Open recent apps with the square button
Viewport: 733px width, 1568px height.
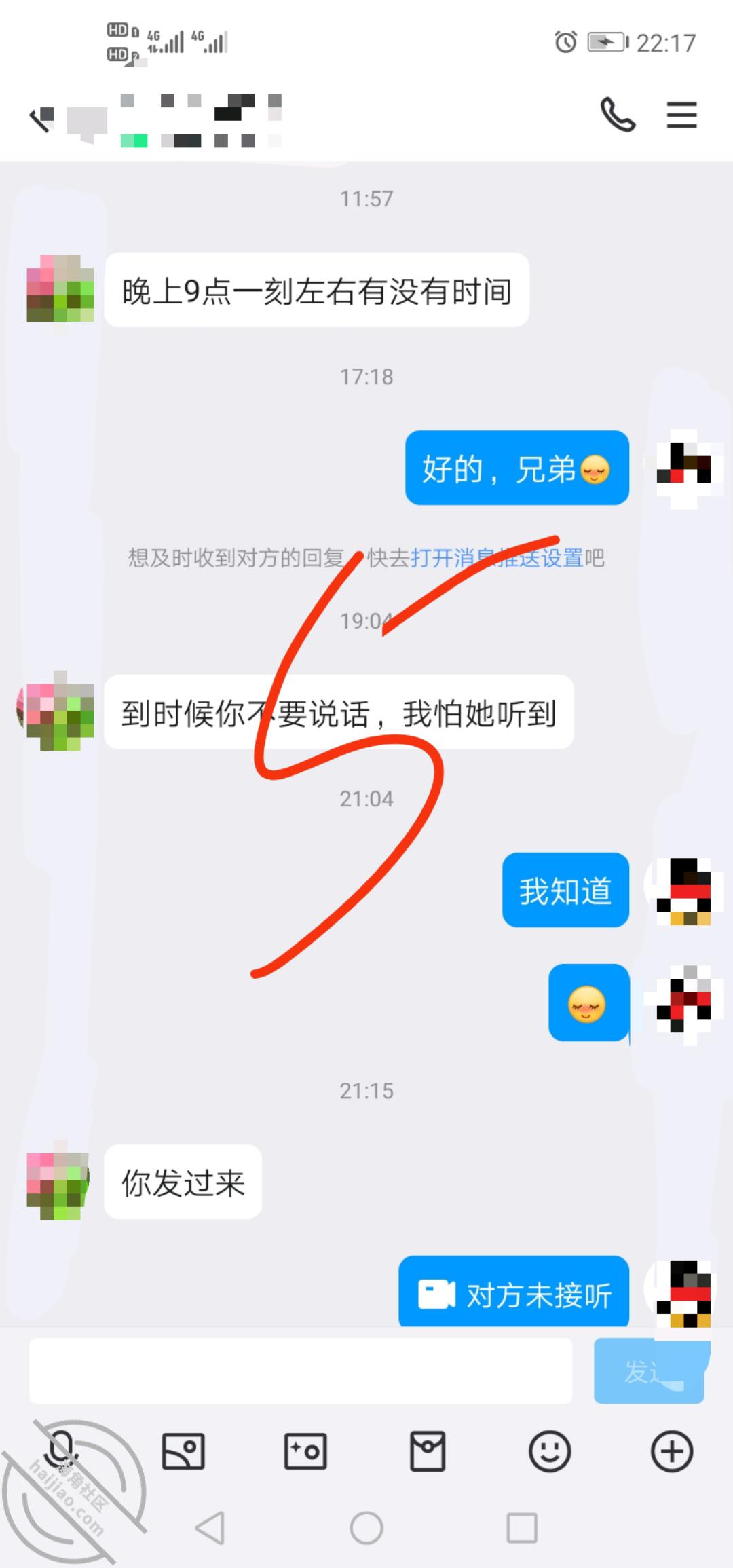click(x=522, y=1529)
